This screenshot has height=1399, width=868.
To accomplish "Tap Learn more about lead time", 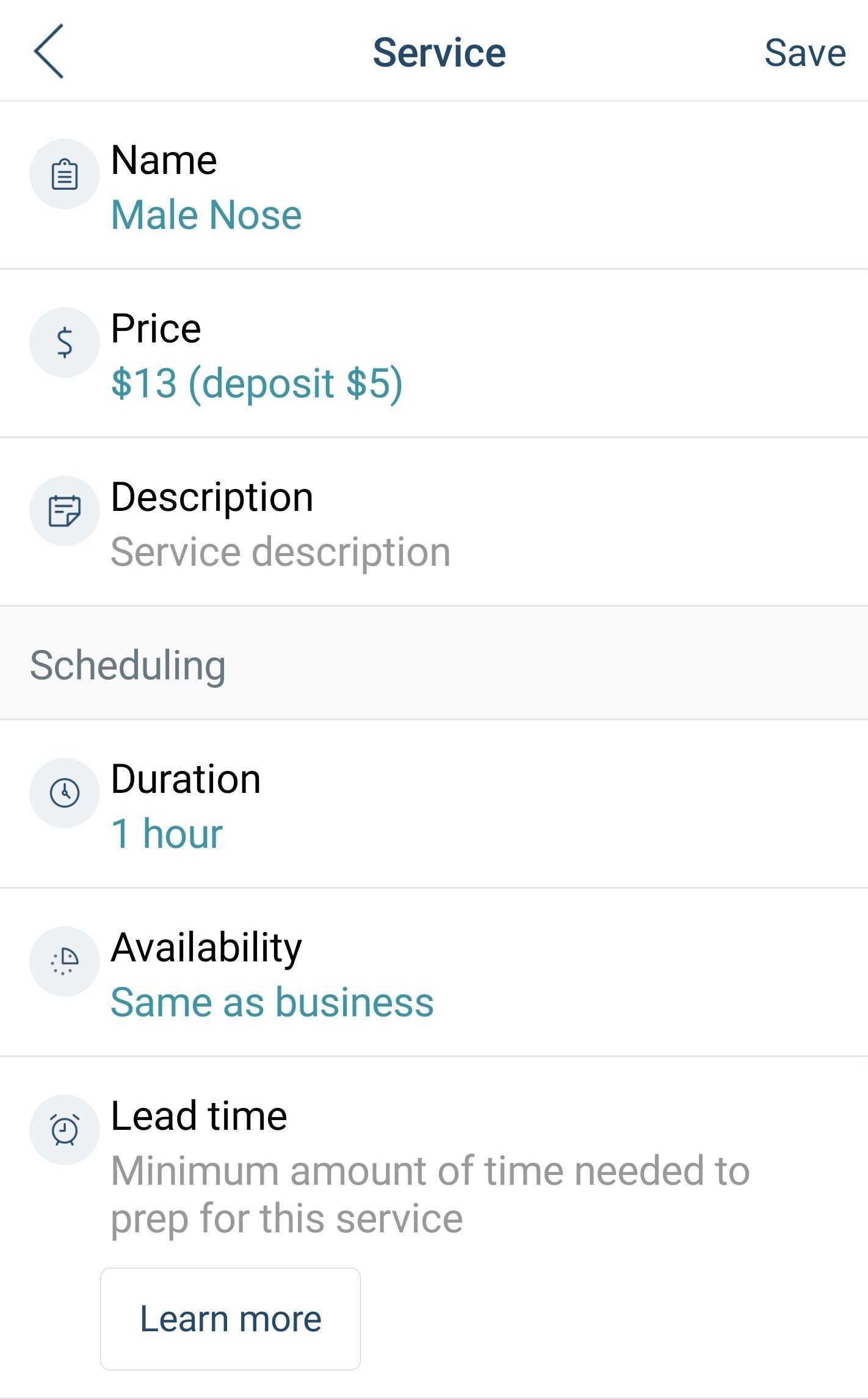I will pos(230,1318).
